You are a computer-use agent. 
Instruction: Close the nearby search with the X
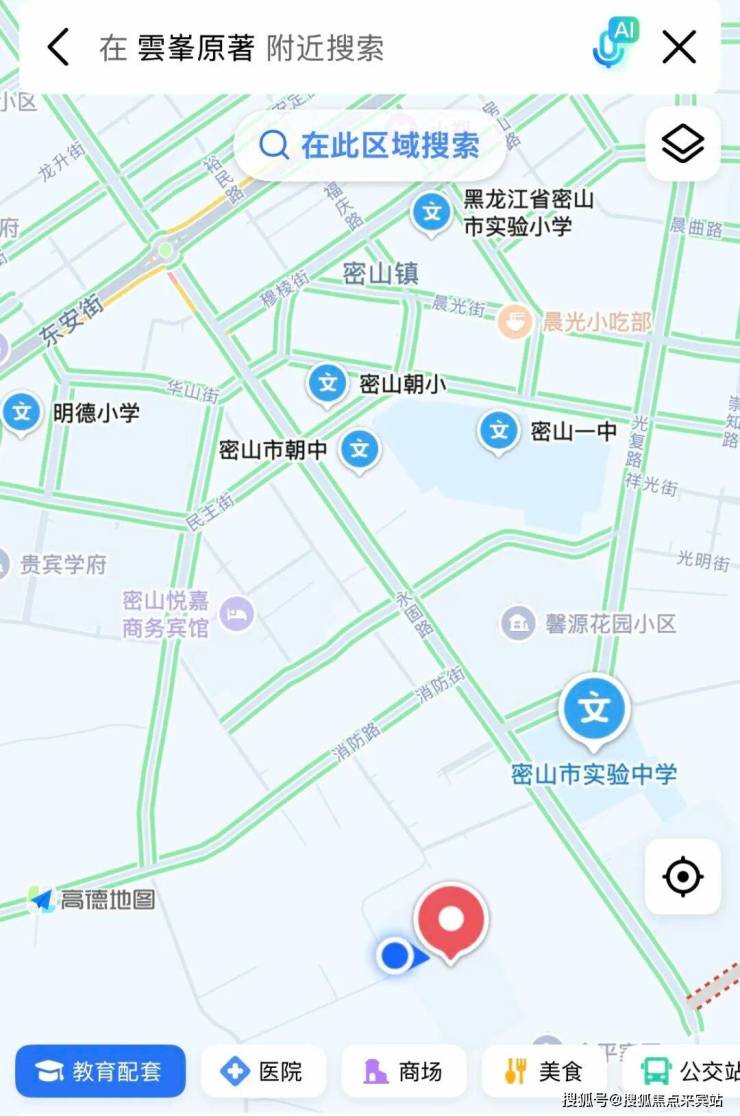tap(679, 47)
